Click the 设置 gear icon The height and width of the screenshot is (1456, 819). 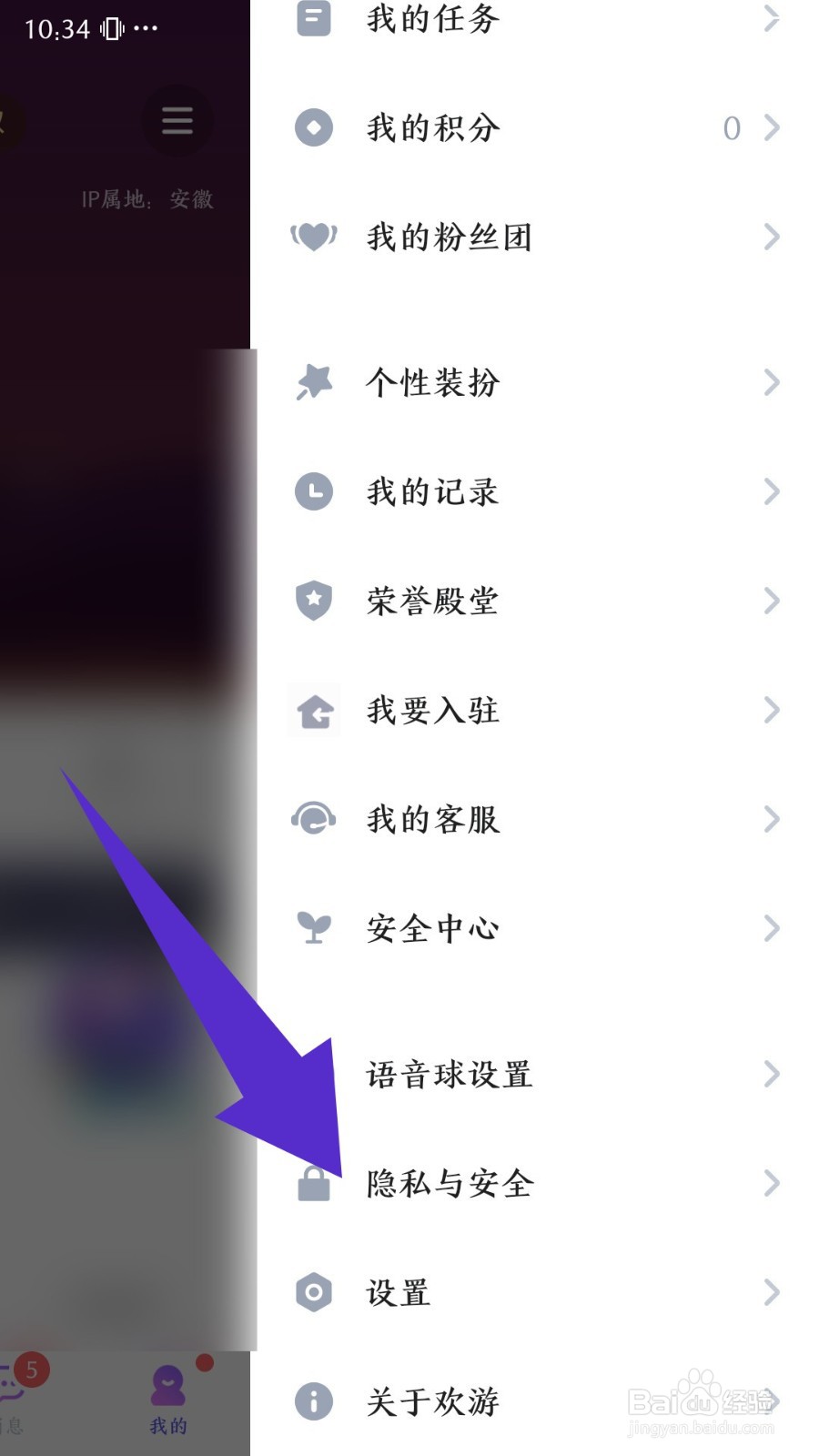coord(313,1291)
